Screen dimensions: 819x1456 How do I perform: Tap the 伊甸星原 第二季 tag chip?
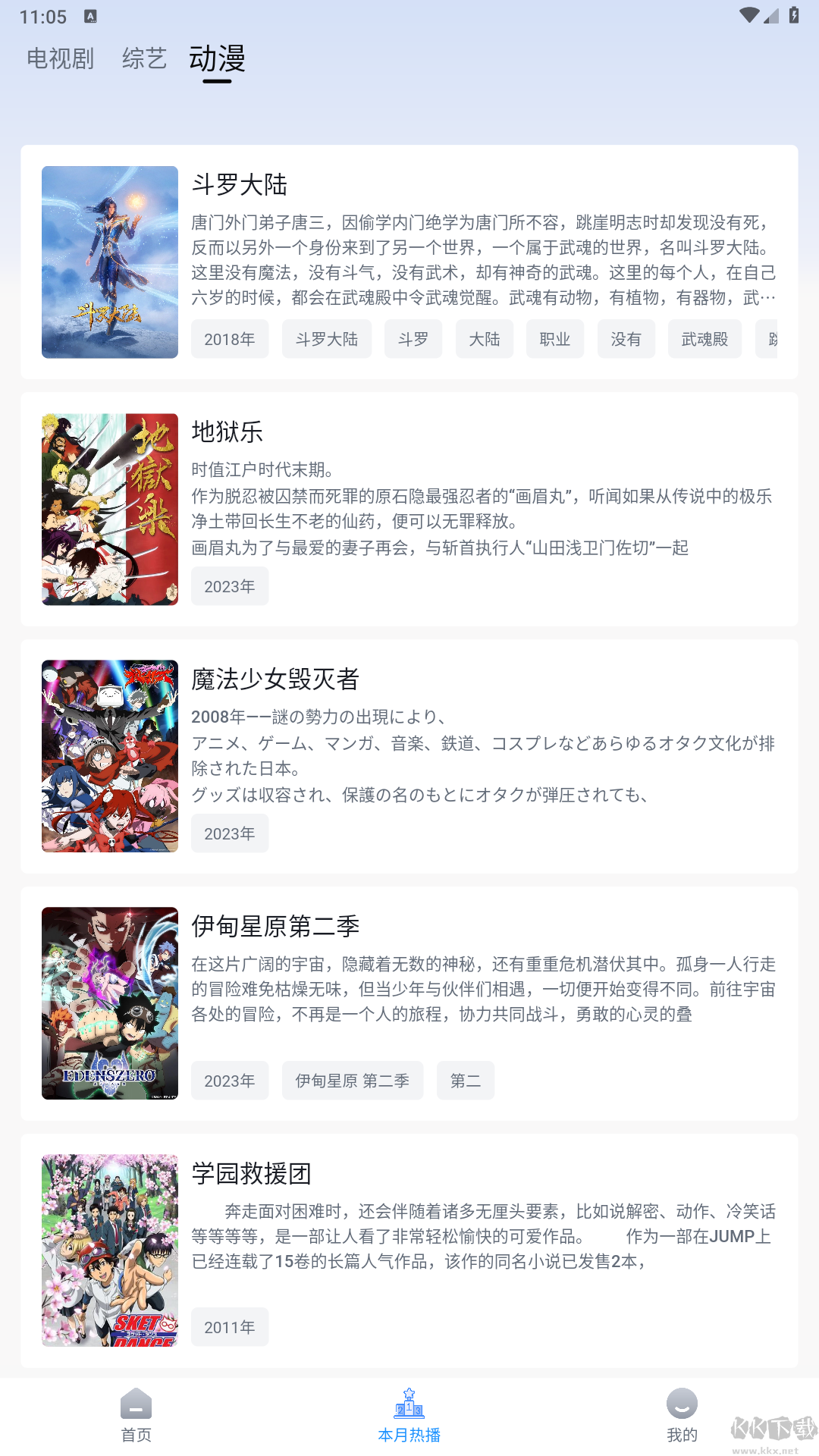[x=353, y=1081]
